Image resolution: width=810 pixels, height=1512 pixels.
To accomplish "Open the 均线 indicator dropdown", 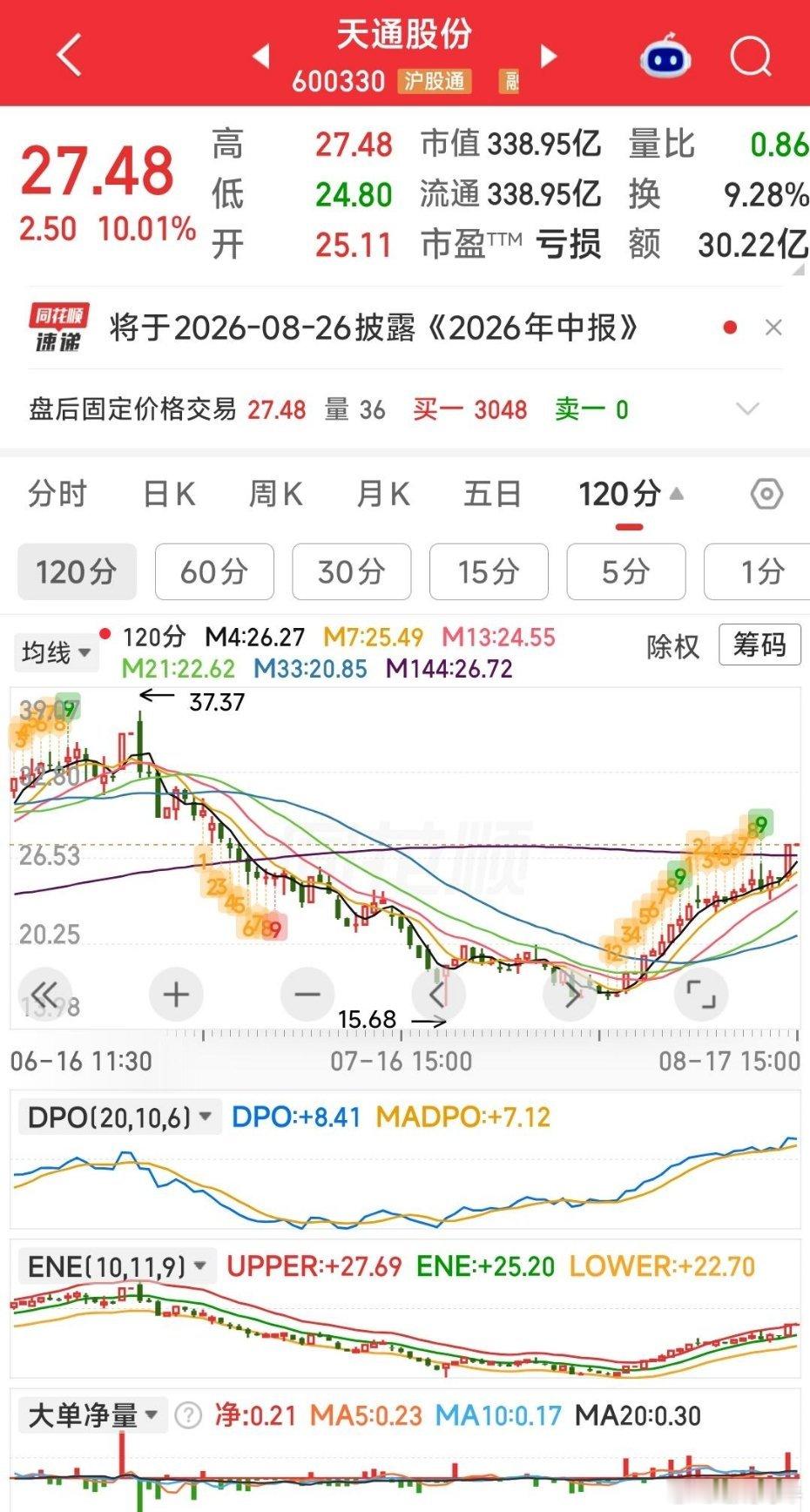I will pos(56,651).
